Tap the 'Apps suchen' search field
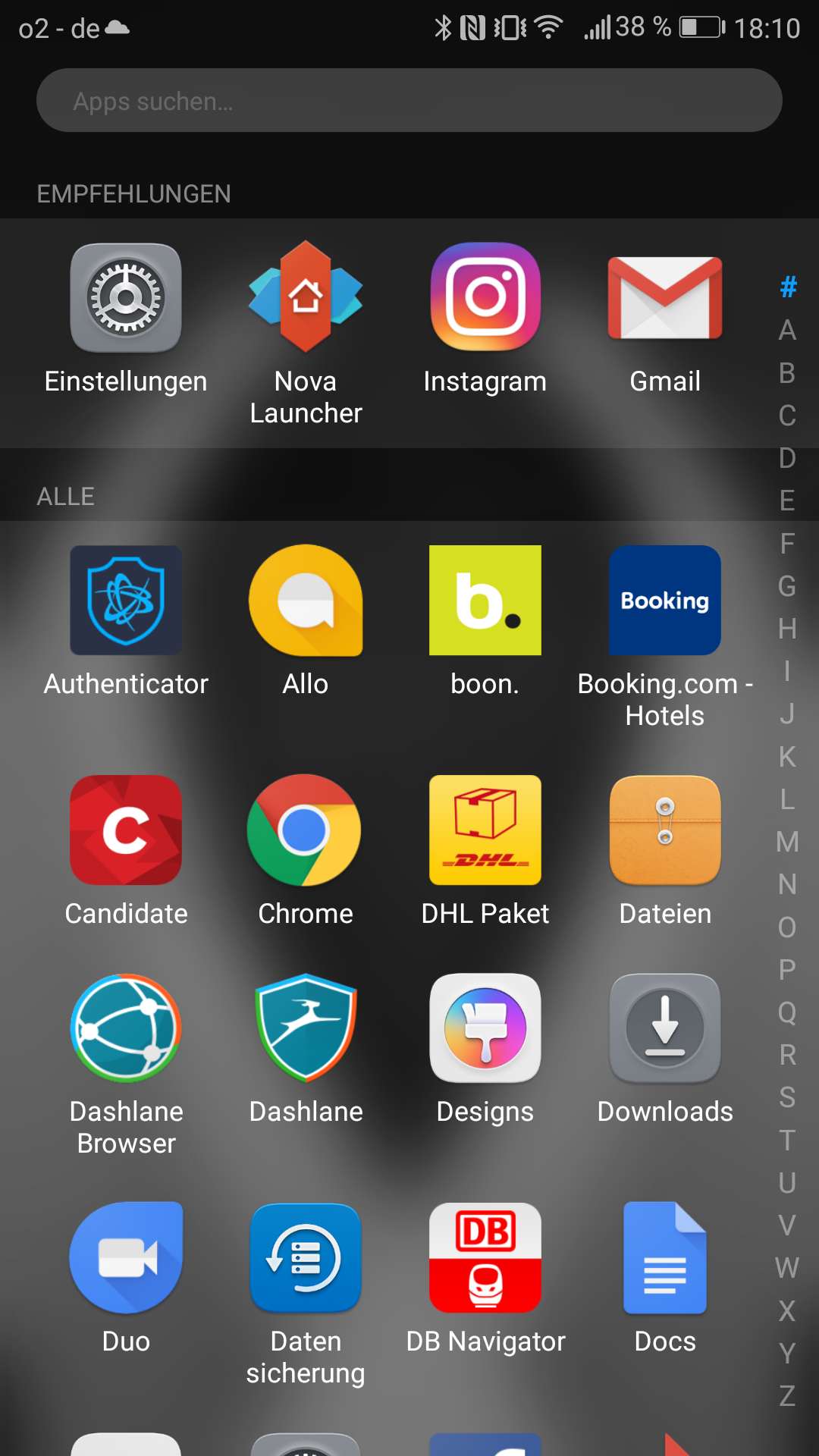The image size is (819, 1456). point(409,101)
